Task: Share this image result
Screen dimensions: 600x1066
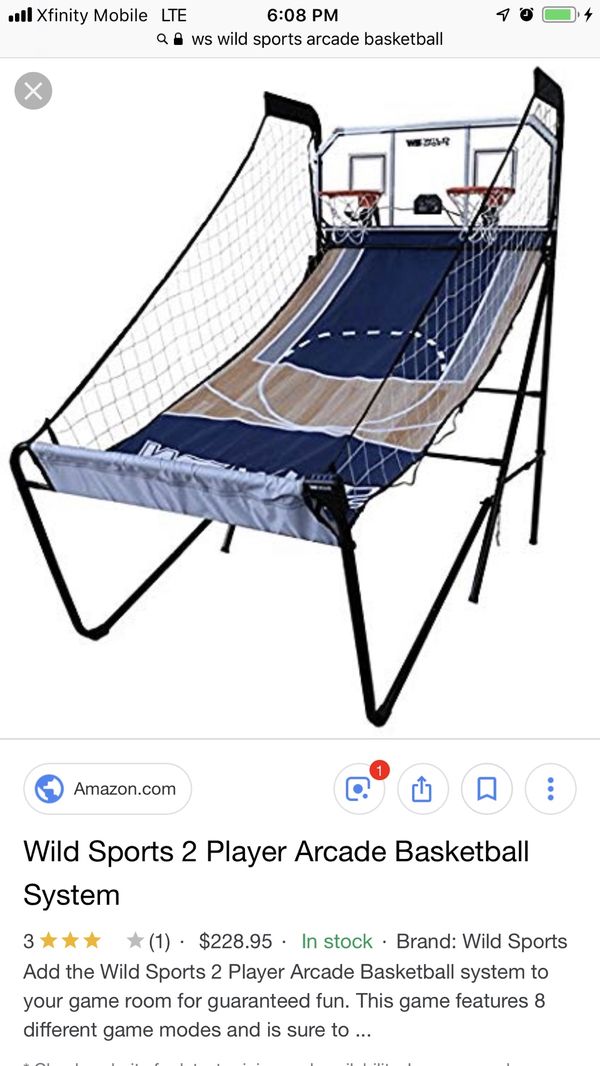Action: pos(423,789)
